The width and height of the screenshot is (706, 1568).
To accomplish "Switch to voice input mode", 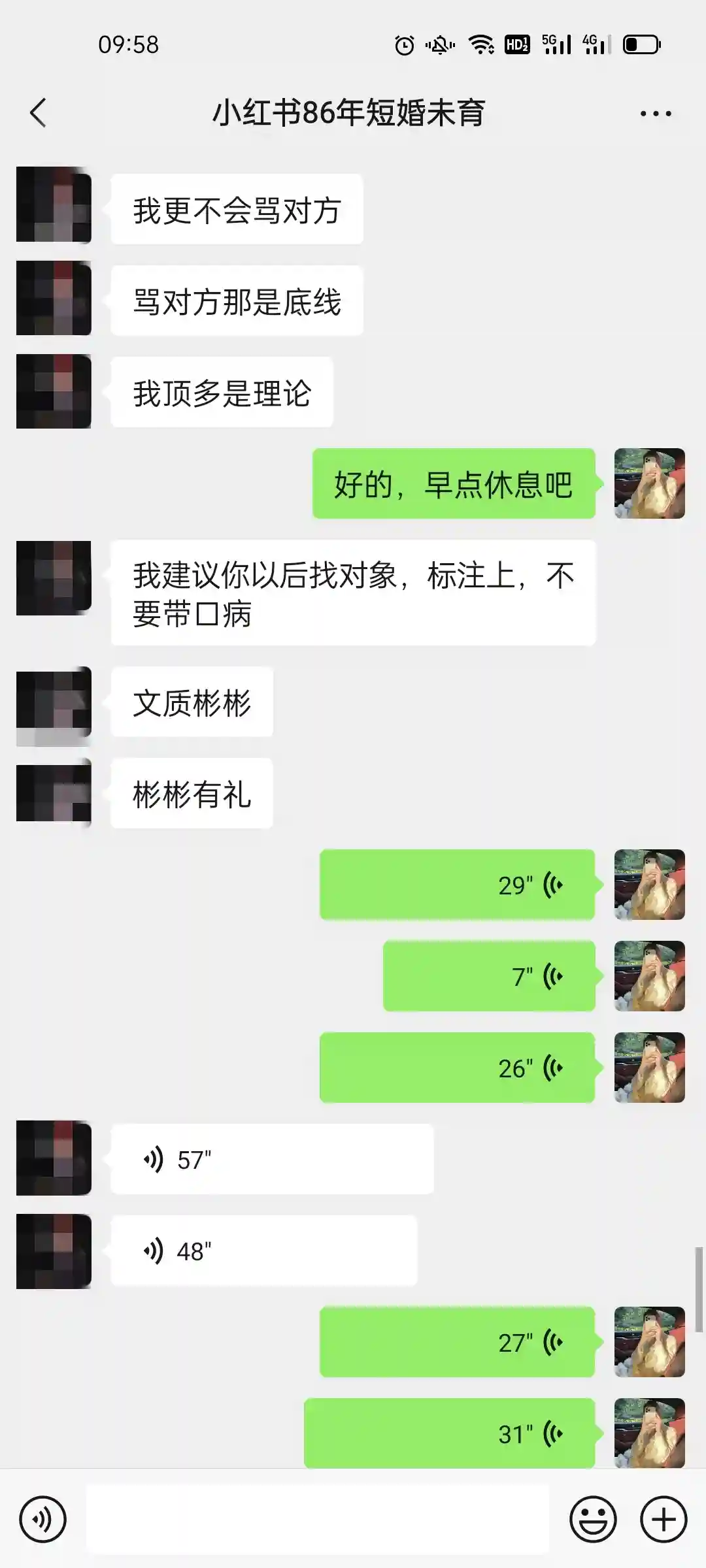I will point(43,1519).
